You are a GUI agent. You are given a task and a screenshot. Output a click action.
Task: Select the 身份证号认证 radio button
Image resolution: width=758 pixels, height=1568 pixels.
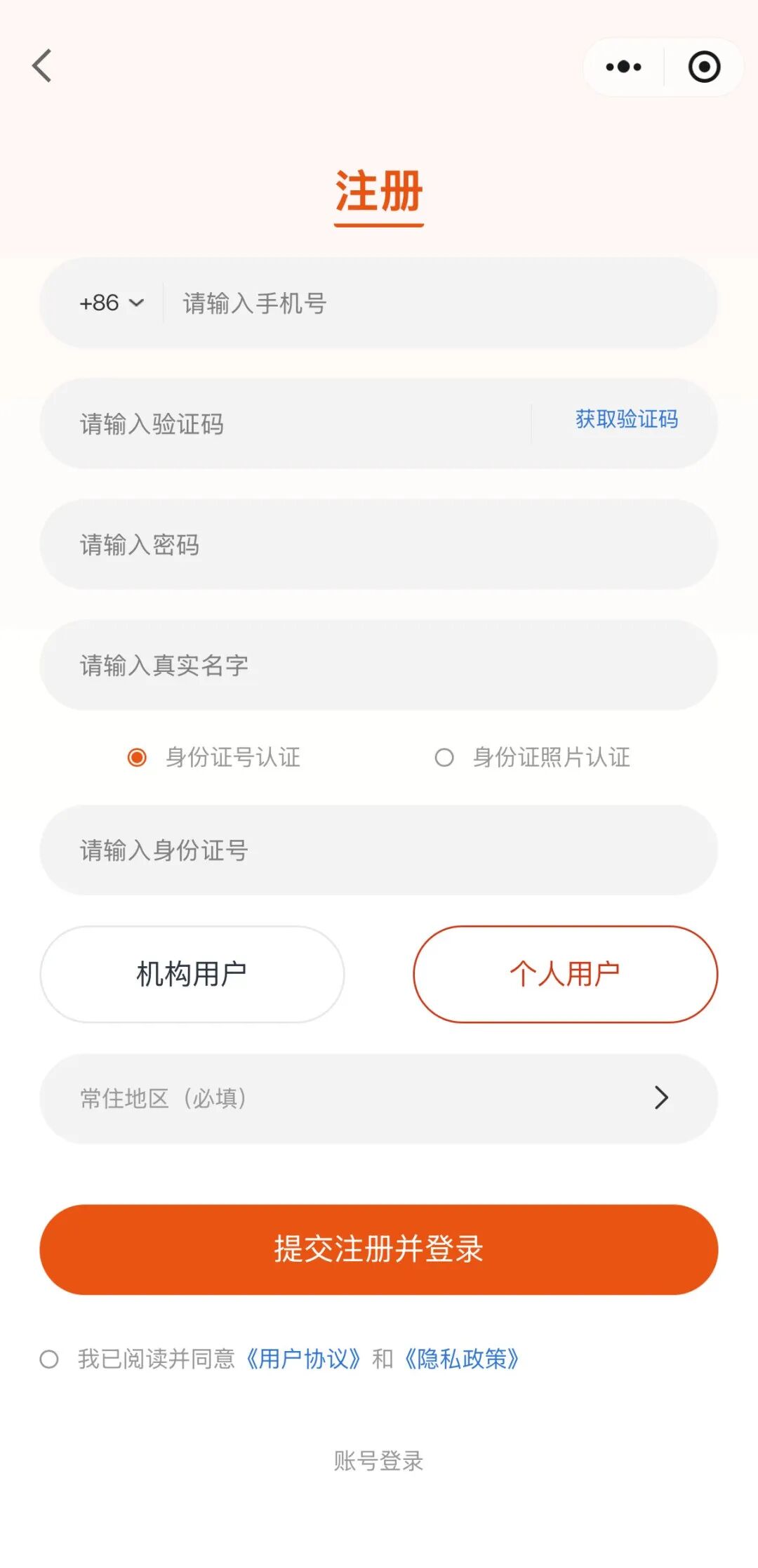138,758
